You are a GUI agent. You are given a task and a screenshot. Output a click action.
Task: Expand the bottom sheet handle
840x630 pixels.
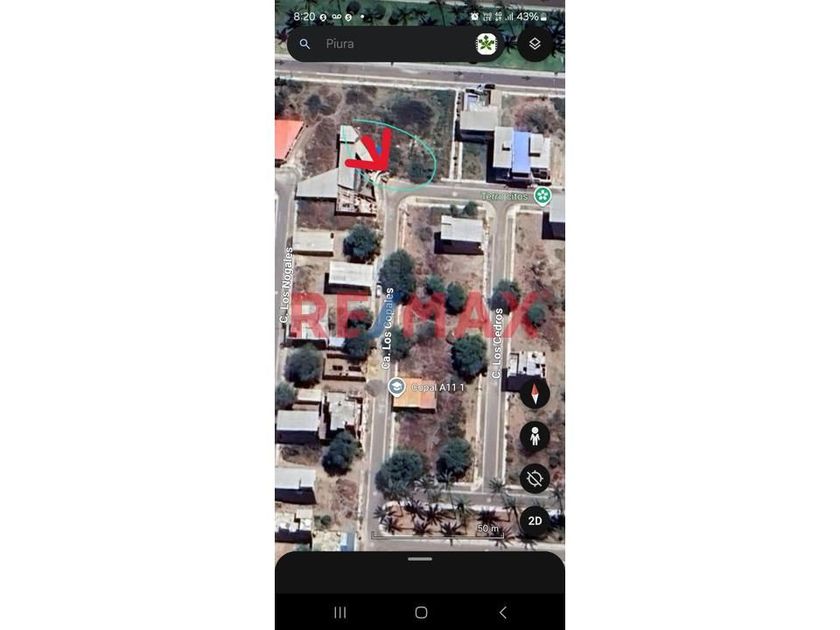click(420, 559)
